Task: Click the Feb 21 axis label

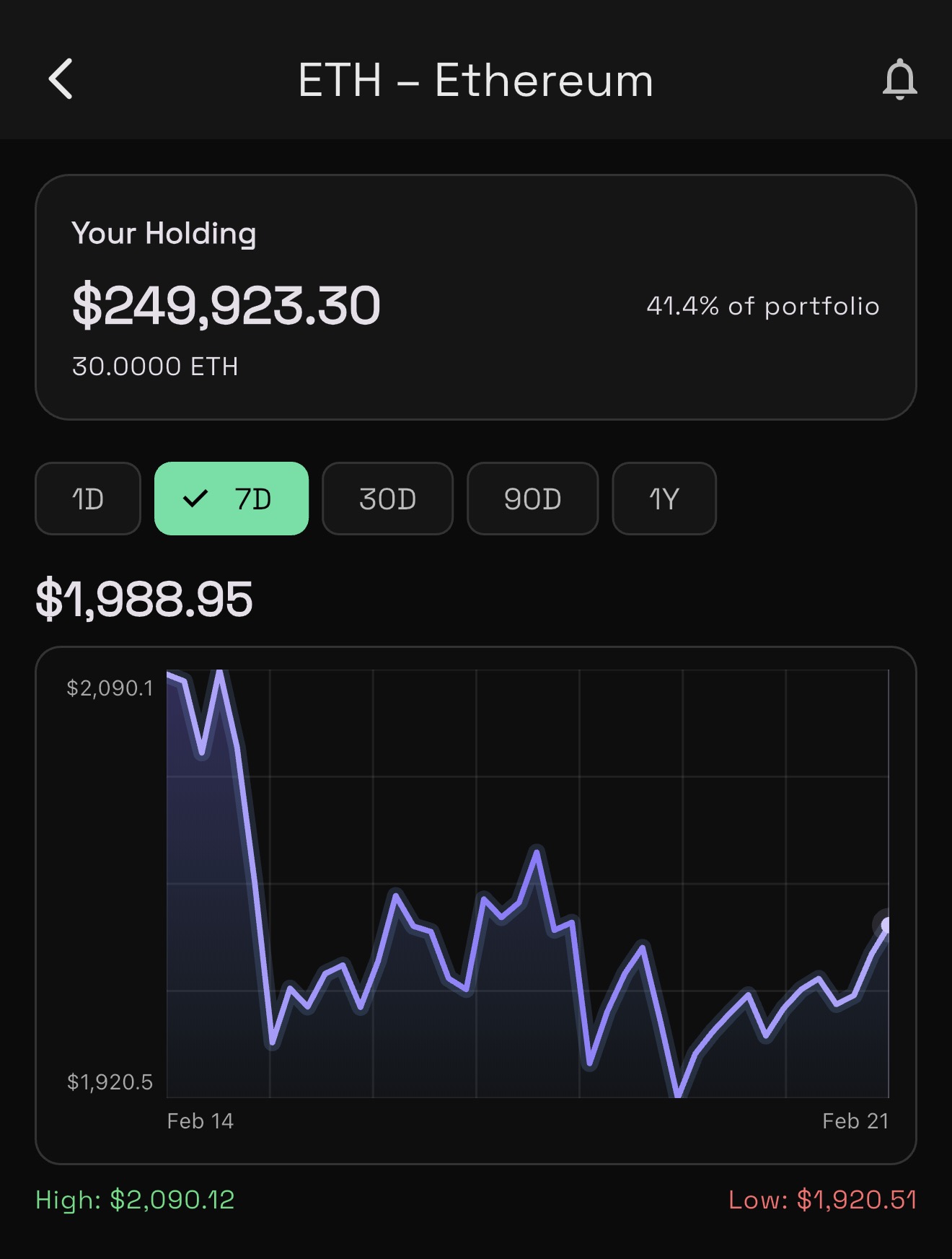Action: point(855,1120)
